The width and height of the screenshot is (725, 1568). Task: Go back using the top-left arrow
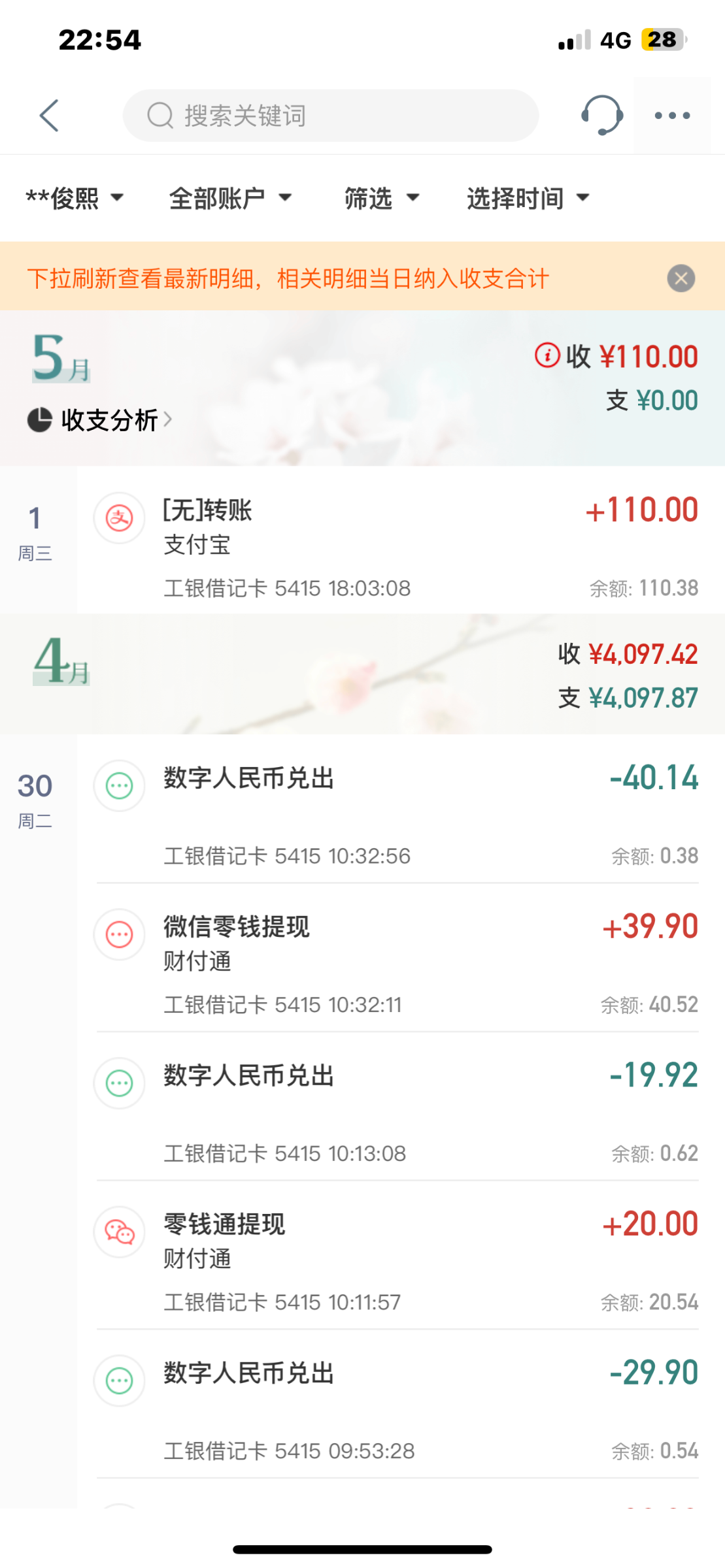tap(49, 116)
